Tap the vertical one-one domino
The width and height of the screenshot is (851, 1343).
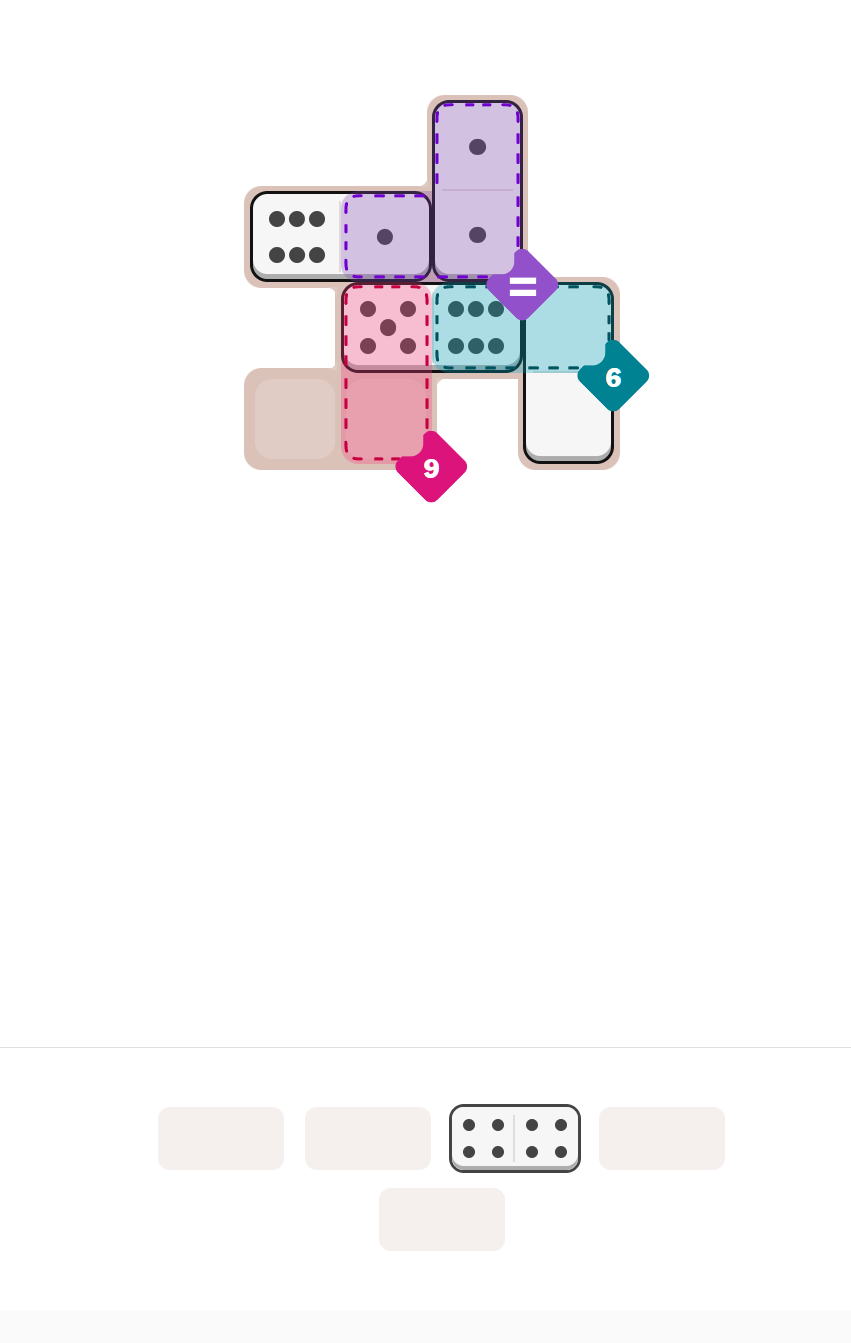click(x=477, y=190)
